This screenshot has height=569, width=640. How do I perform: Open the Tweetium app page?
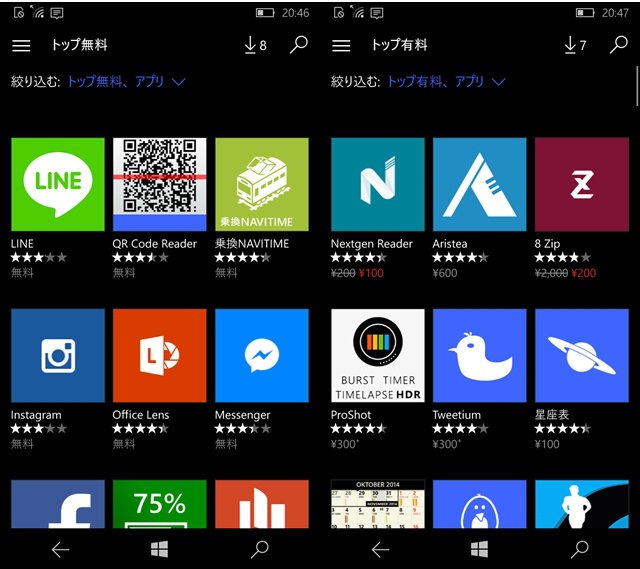(479, 355)
